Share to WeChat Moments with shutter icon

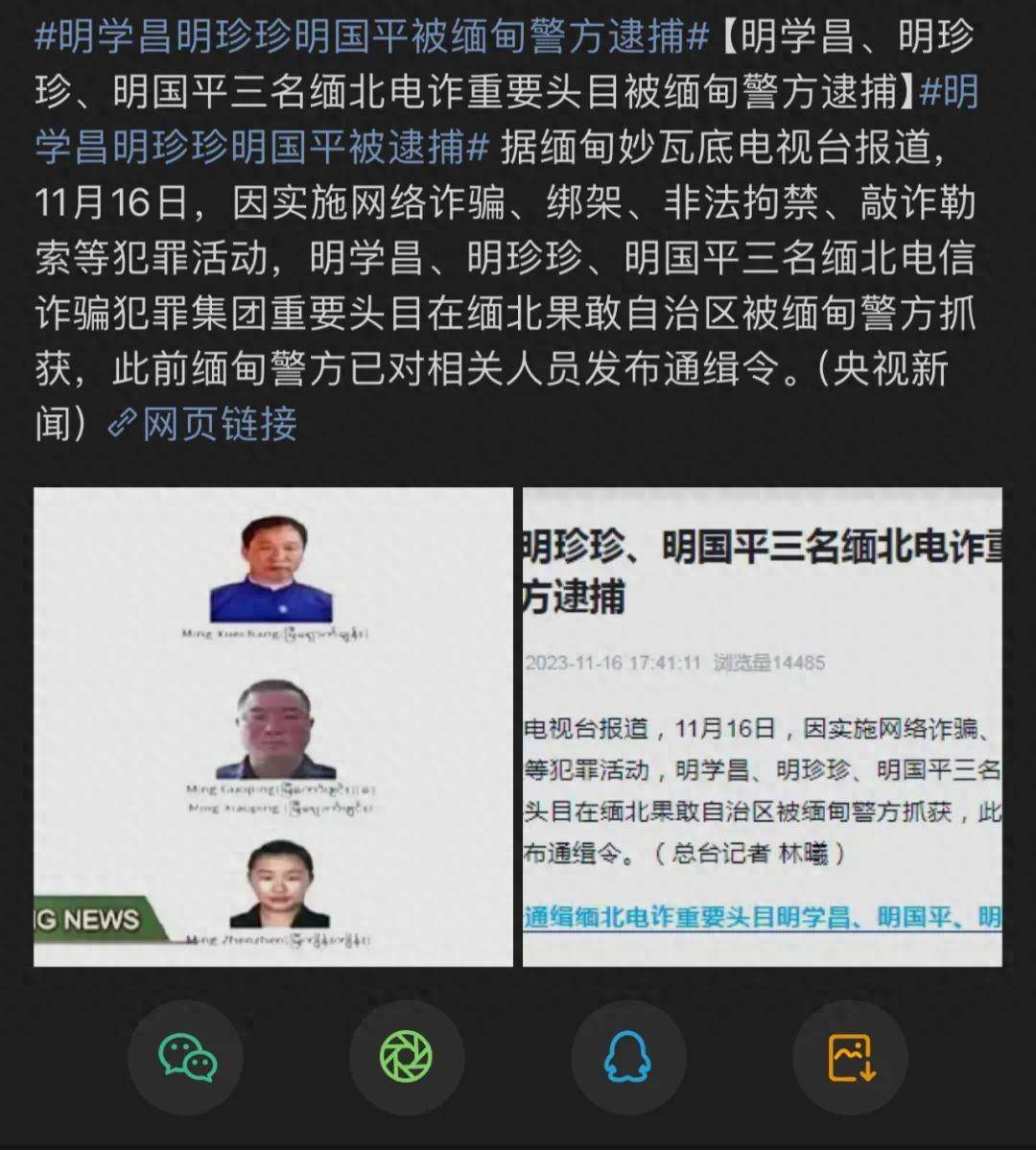[407, 1057]
